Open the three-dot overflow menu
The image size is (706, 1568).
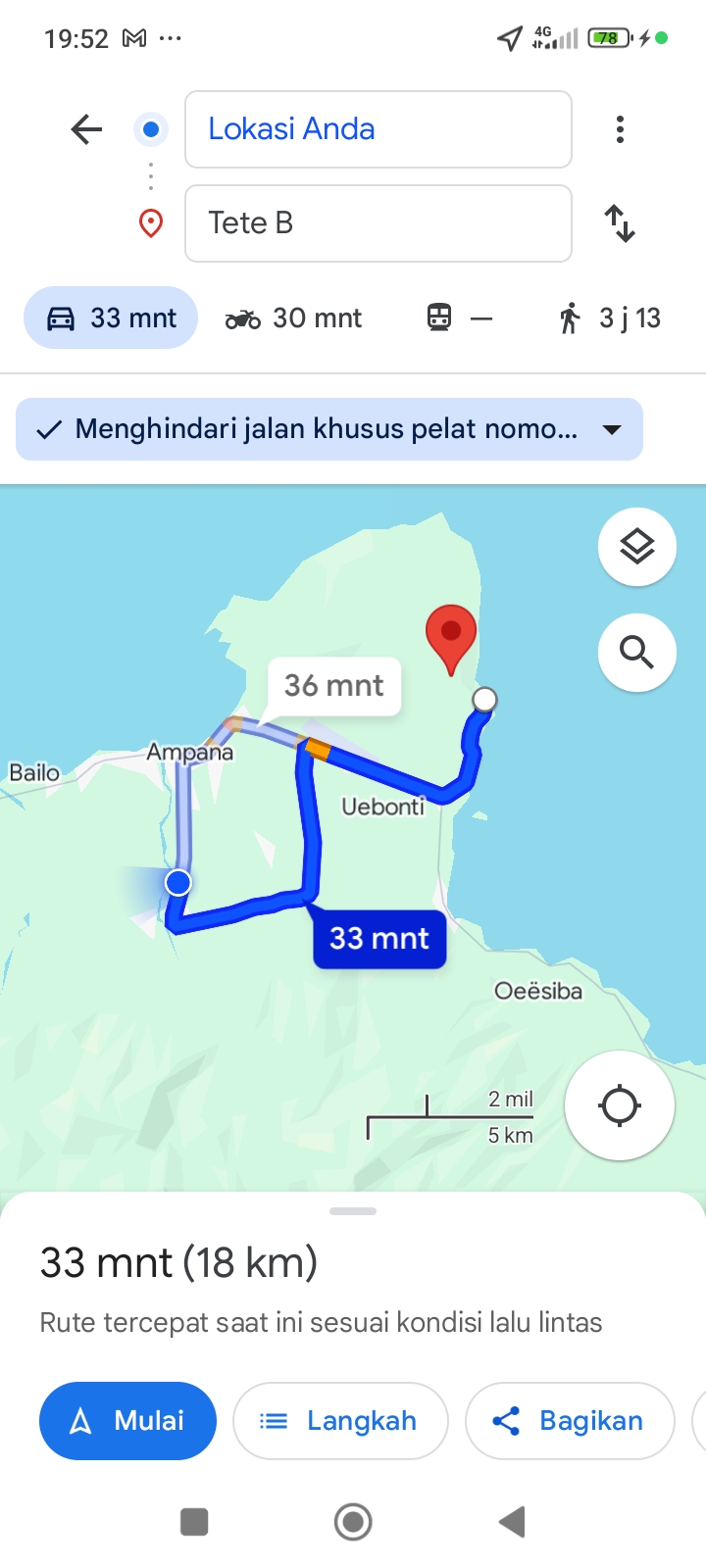pos(620,129)
